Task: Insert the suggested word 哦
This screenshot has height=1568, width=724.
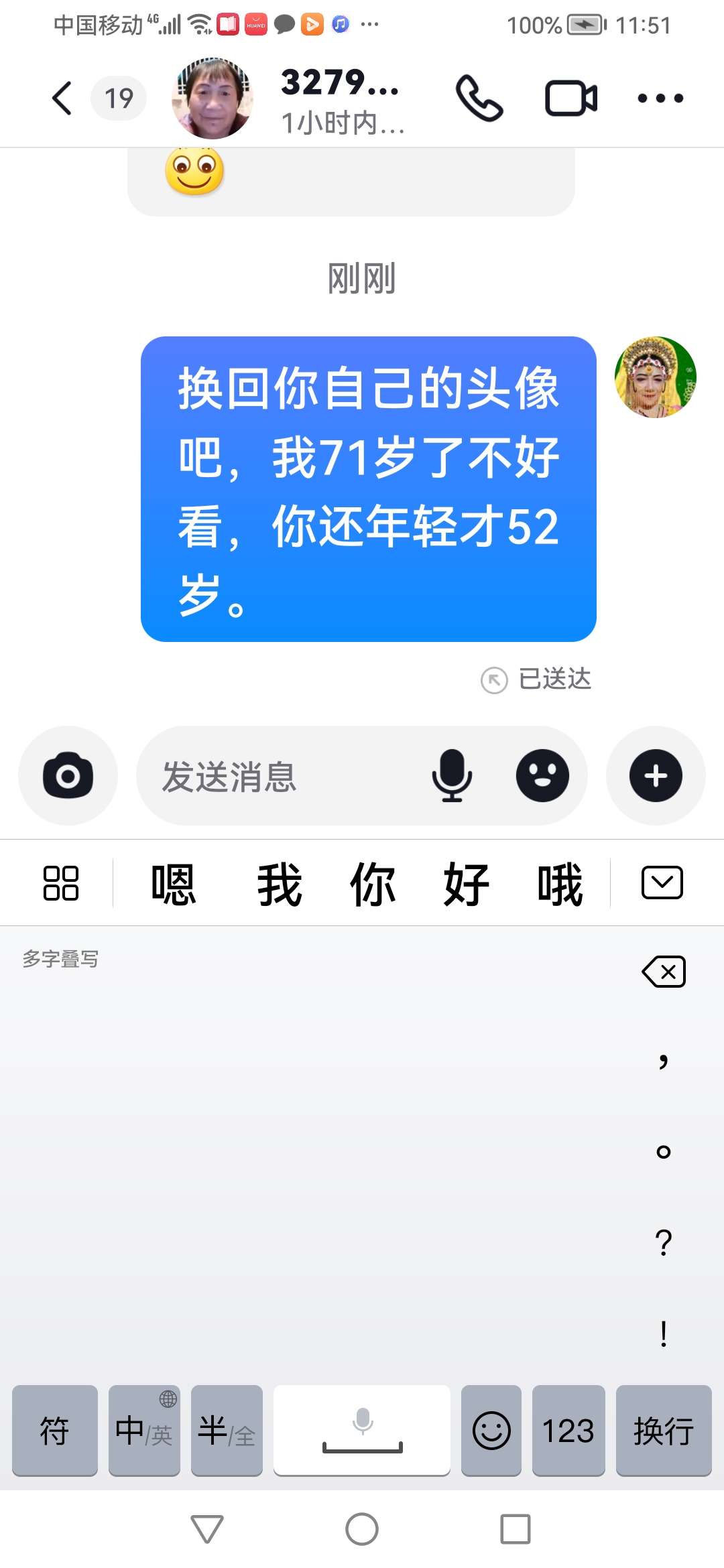Action: pyautogui.click(x=560, y=884)
